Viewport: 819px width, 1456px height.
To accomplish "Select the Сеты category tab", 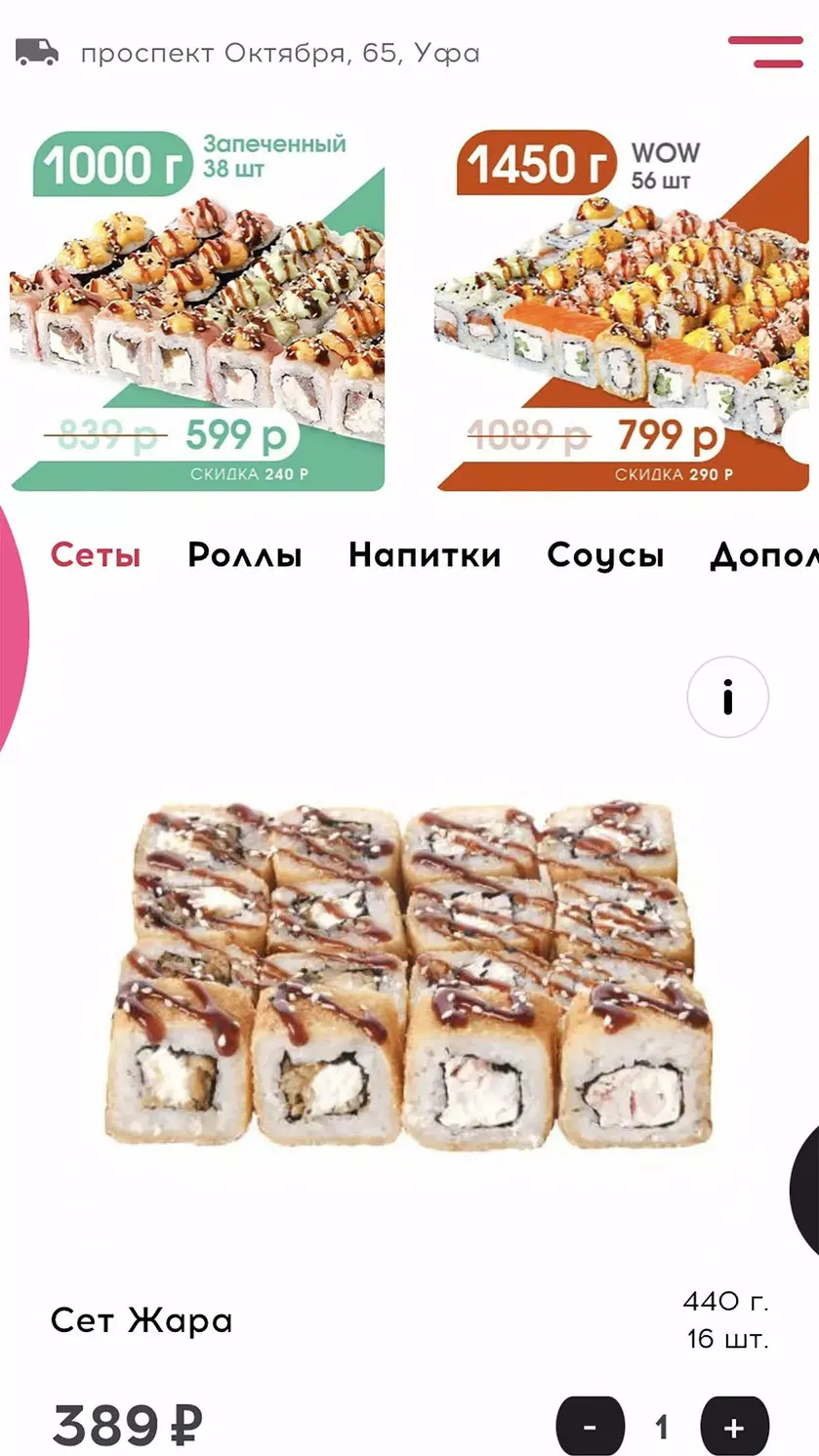I will coord(96,555).
